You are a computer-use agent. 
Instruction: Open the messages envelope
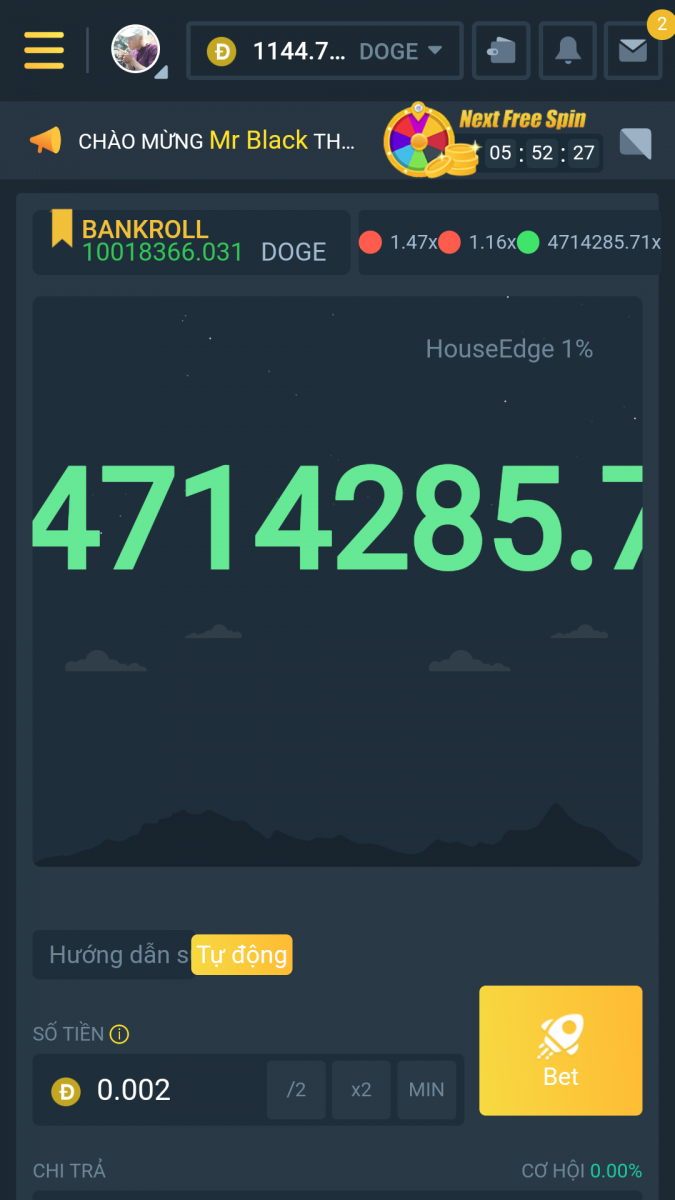(633, 50)
